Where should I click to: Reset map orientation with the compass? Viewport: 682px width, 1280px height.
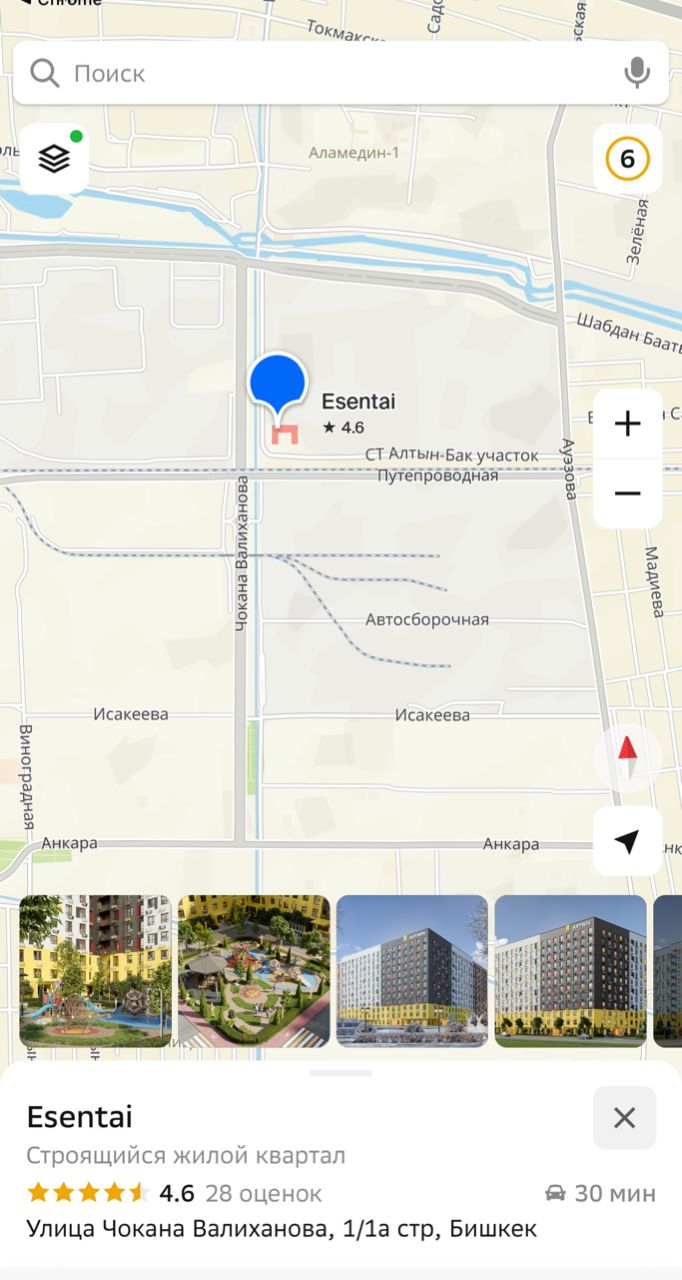[627, 759]
